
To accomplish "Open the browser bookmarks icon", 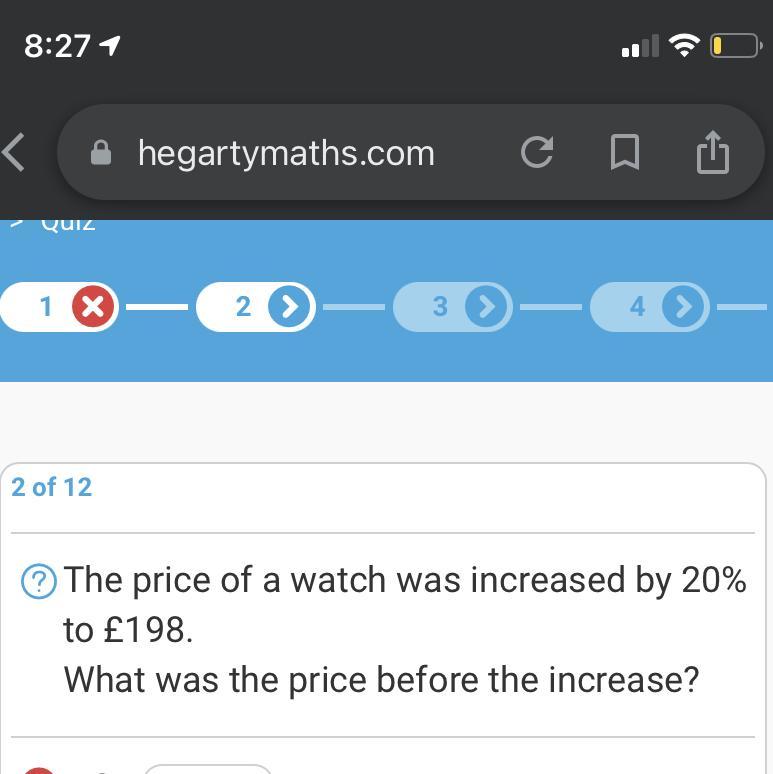I will (624, 153).
